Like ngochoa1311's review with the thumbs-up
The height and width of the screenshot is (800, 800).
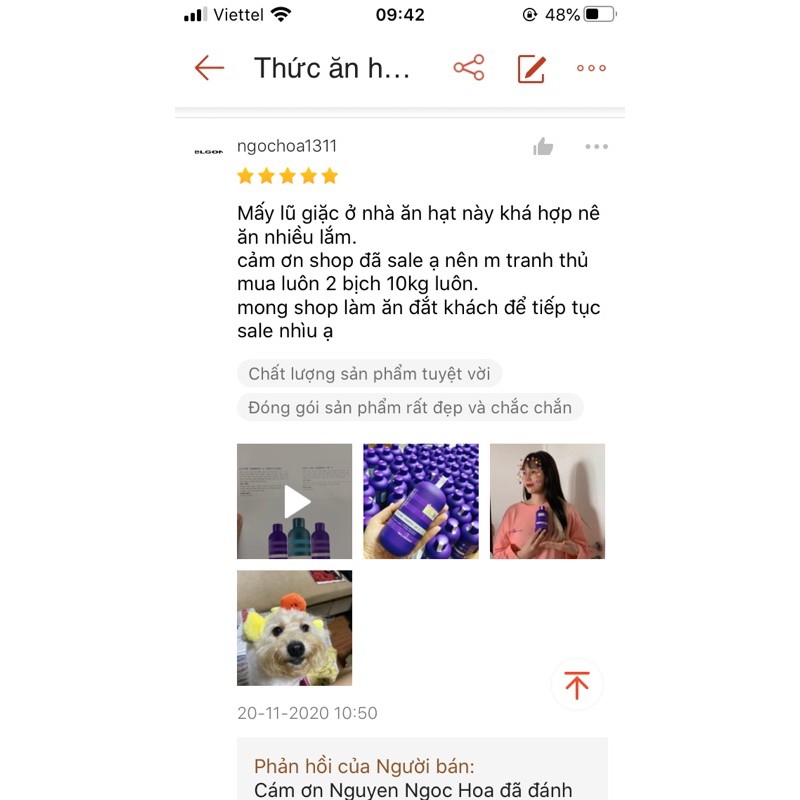pyautogui.click(x=543, y=147)
